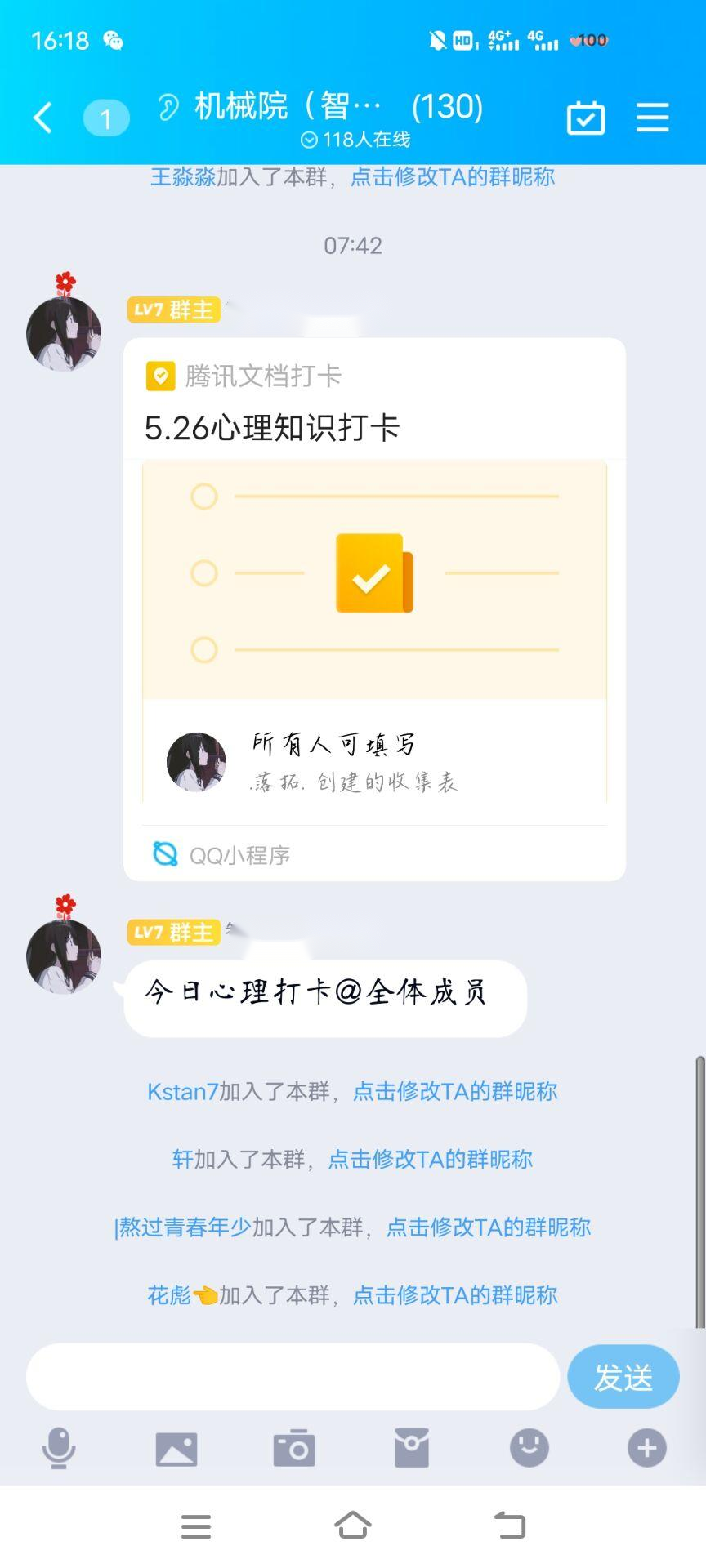Edit Kstan7's group nickname link
706x1568 pixels.
[x=455, y=1092]
